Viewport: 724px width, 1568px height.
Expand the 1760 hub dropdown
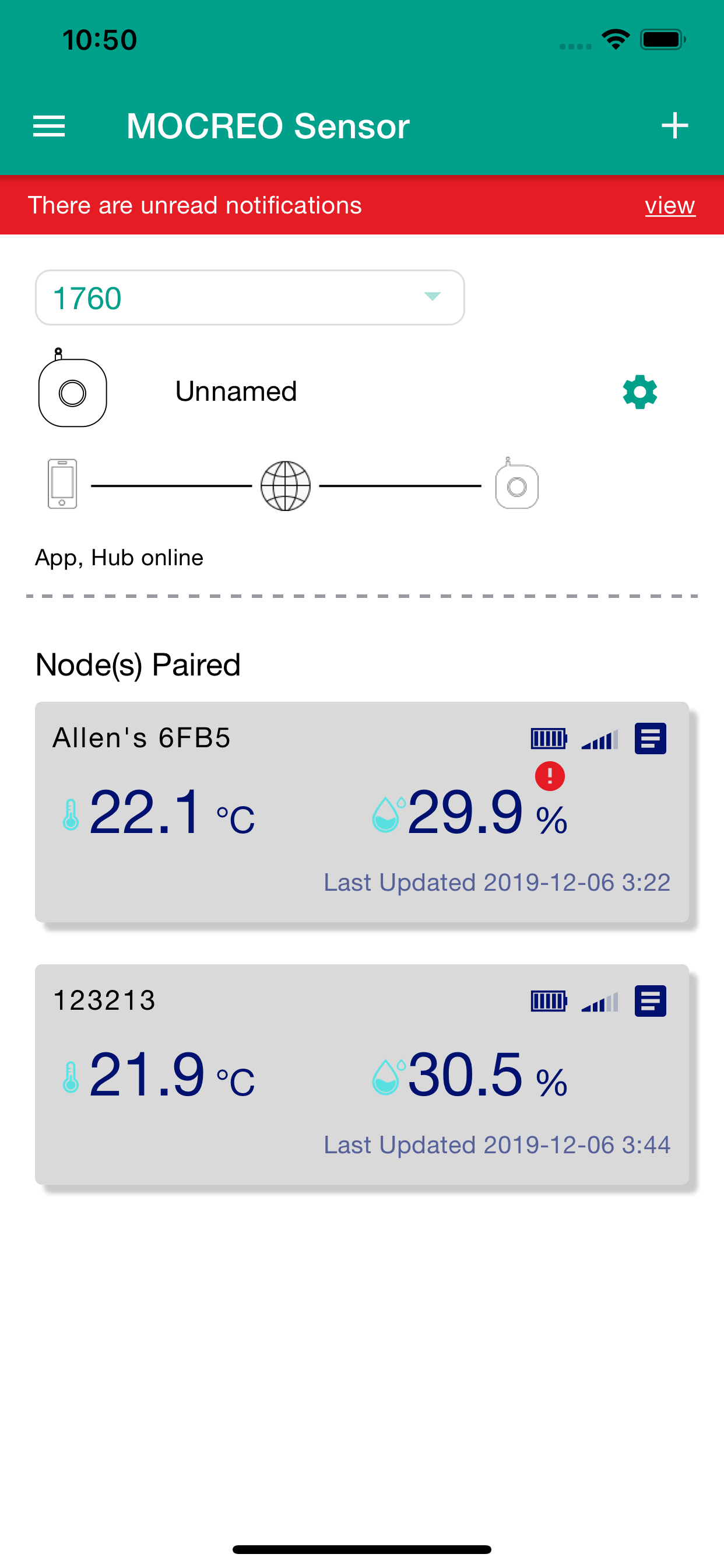pyautogui.click(x=249, y=297)
